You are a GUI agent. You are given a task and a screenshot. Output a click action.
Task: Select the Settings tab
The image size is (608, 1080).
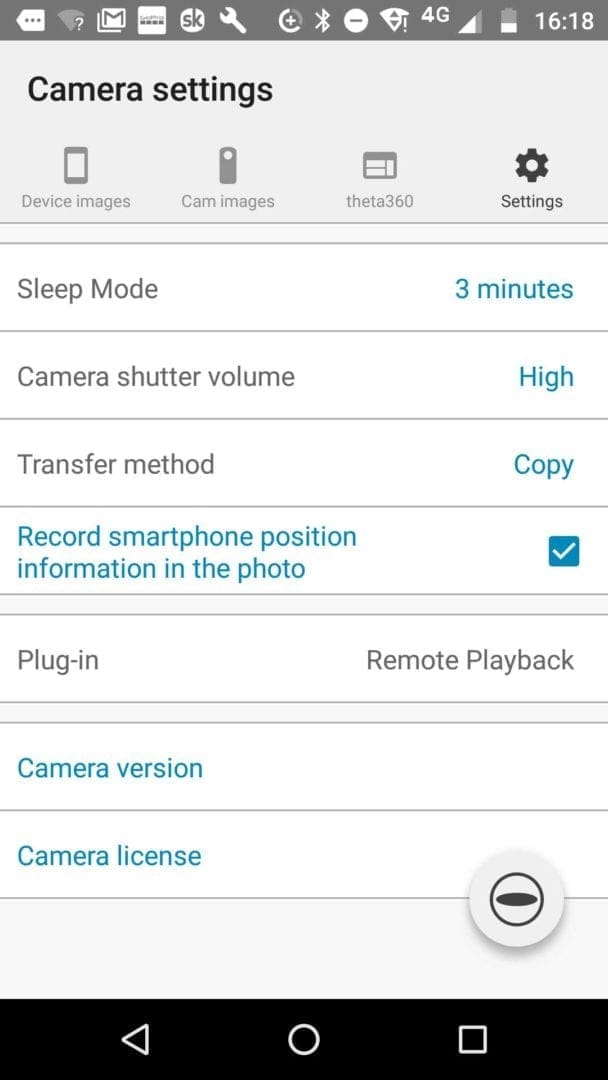pyautogui.click(x=531, y=178)
